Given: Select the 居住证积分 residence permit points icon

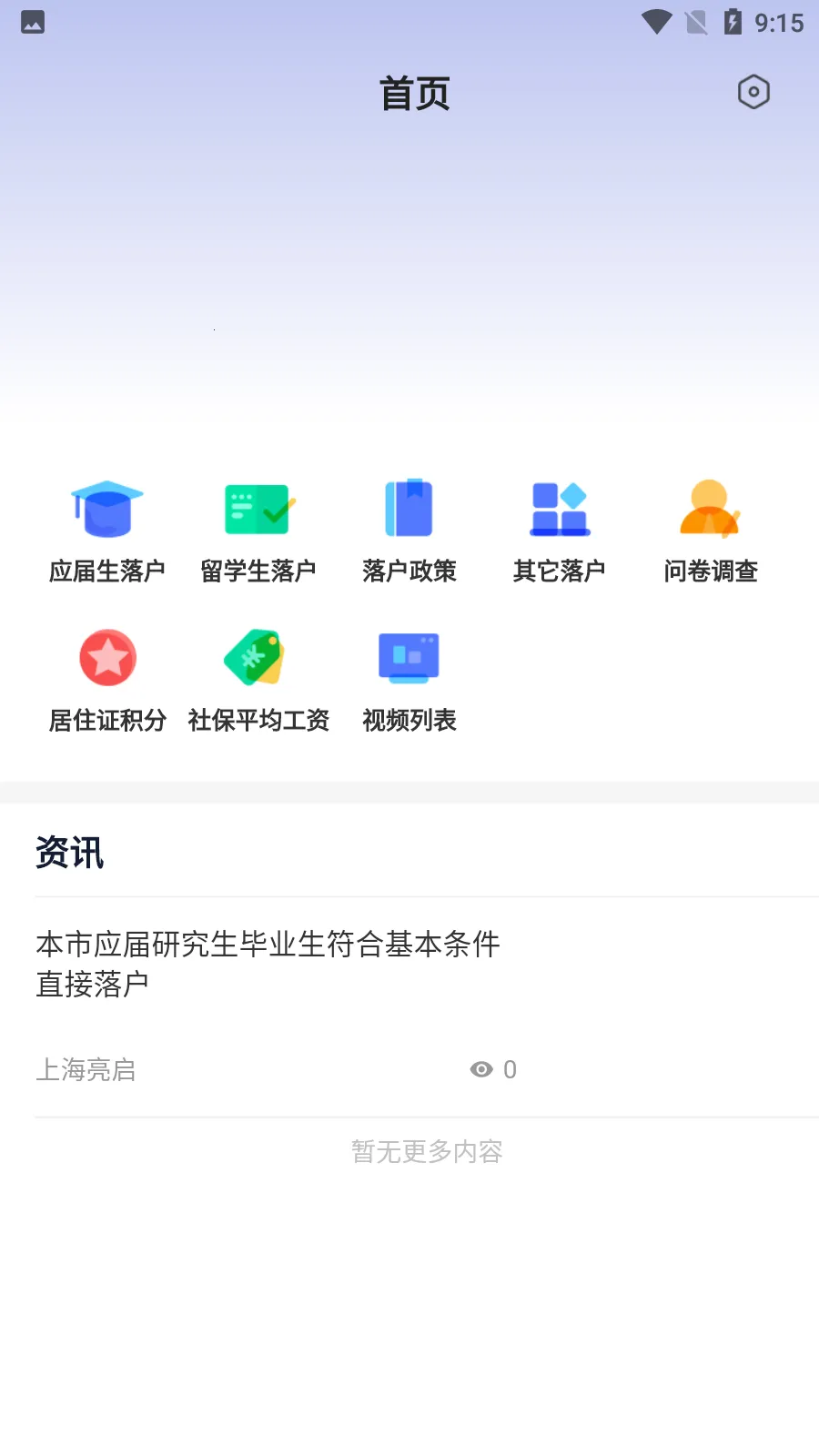Looking at the screenshot, I should coord(106,681).
